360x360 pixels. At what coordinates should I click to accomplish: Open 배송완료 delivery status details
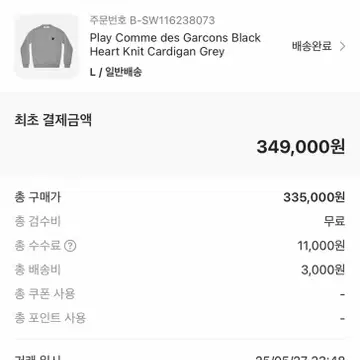click(x=319, y=46)
